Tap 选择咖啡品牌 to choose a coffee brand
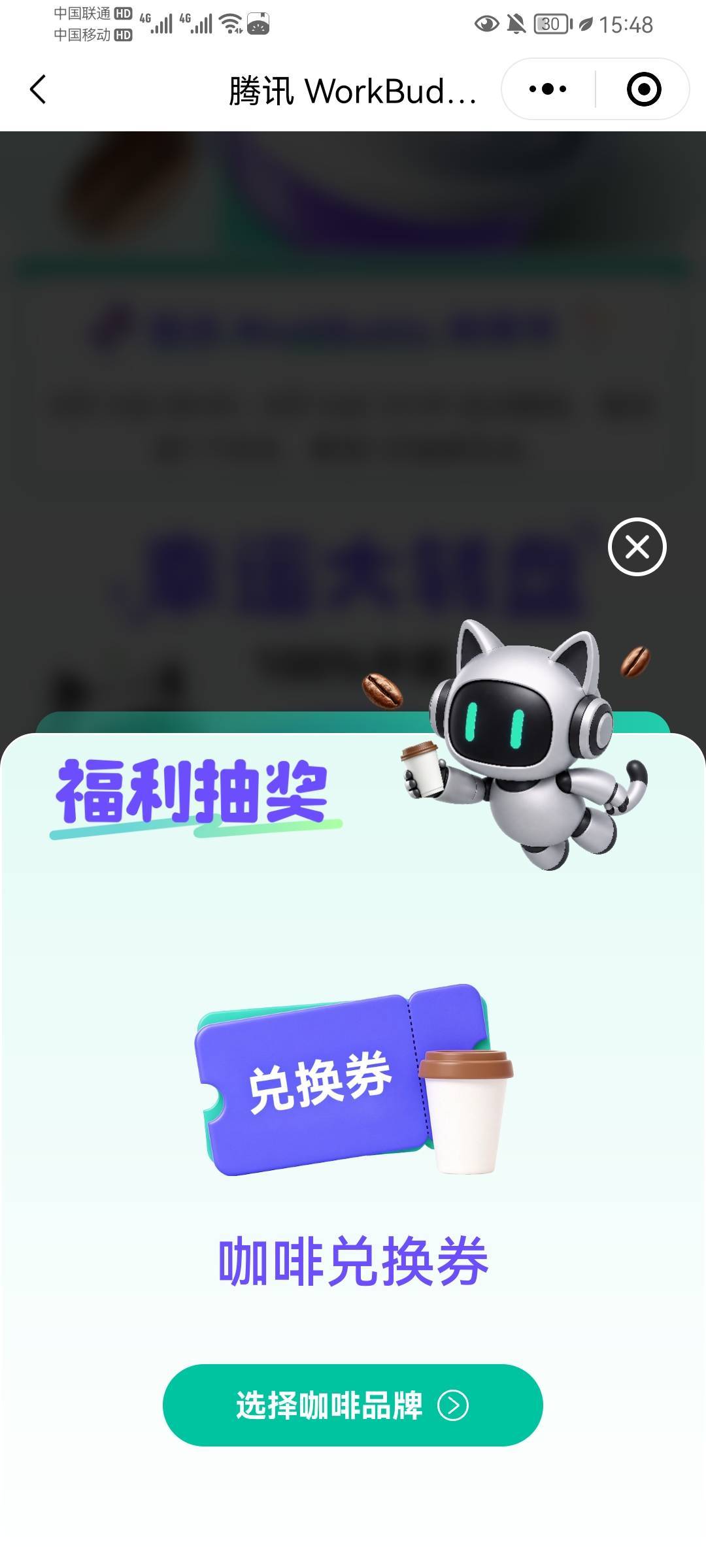706x1568 pixels. click(353, 1405)
